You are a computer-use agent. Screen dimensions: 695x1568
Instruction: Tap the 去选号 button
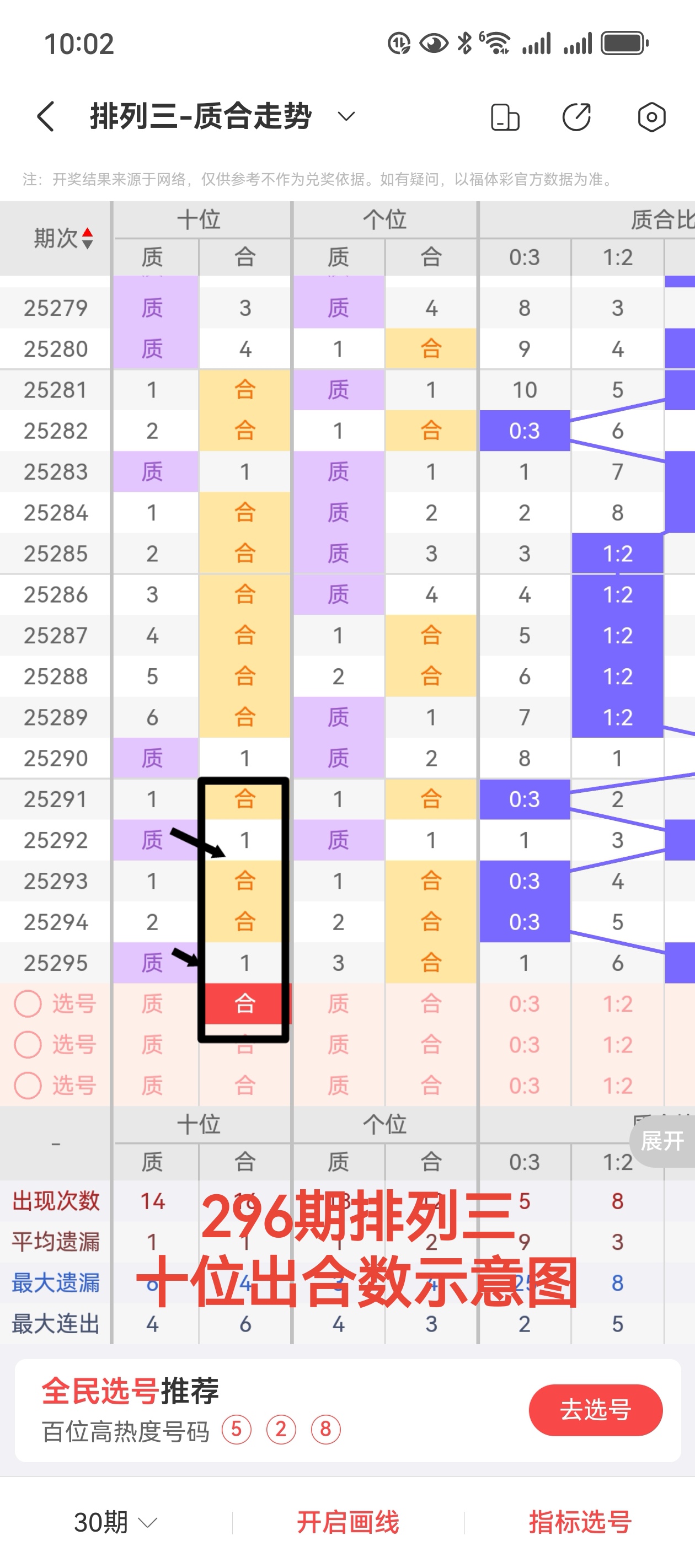pyautogui.click(x=595, y=1409)
